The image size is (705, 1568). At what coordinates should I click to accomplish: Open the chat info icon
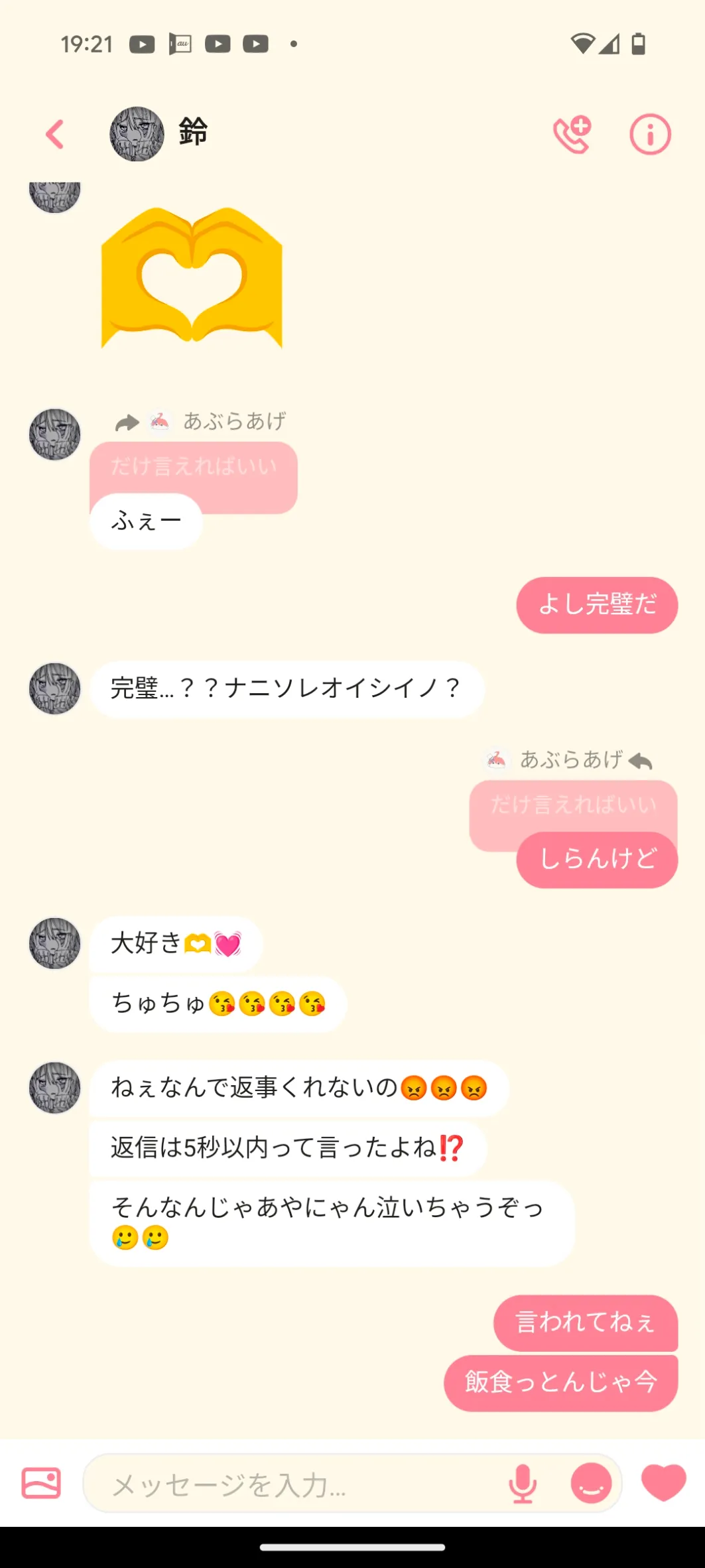coord(650,135)
